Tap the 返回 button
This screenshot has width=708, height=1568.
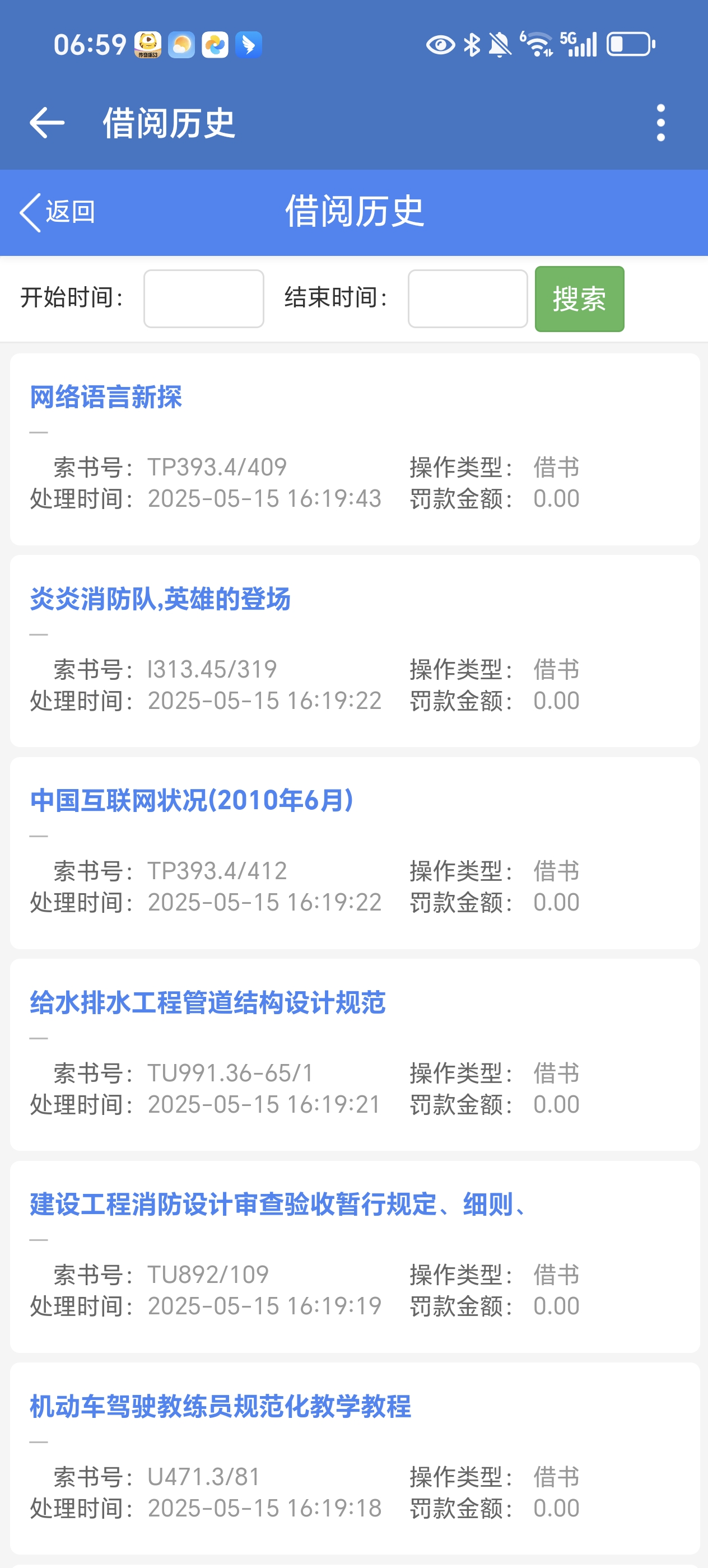(x=58, y=212)
